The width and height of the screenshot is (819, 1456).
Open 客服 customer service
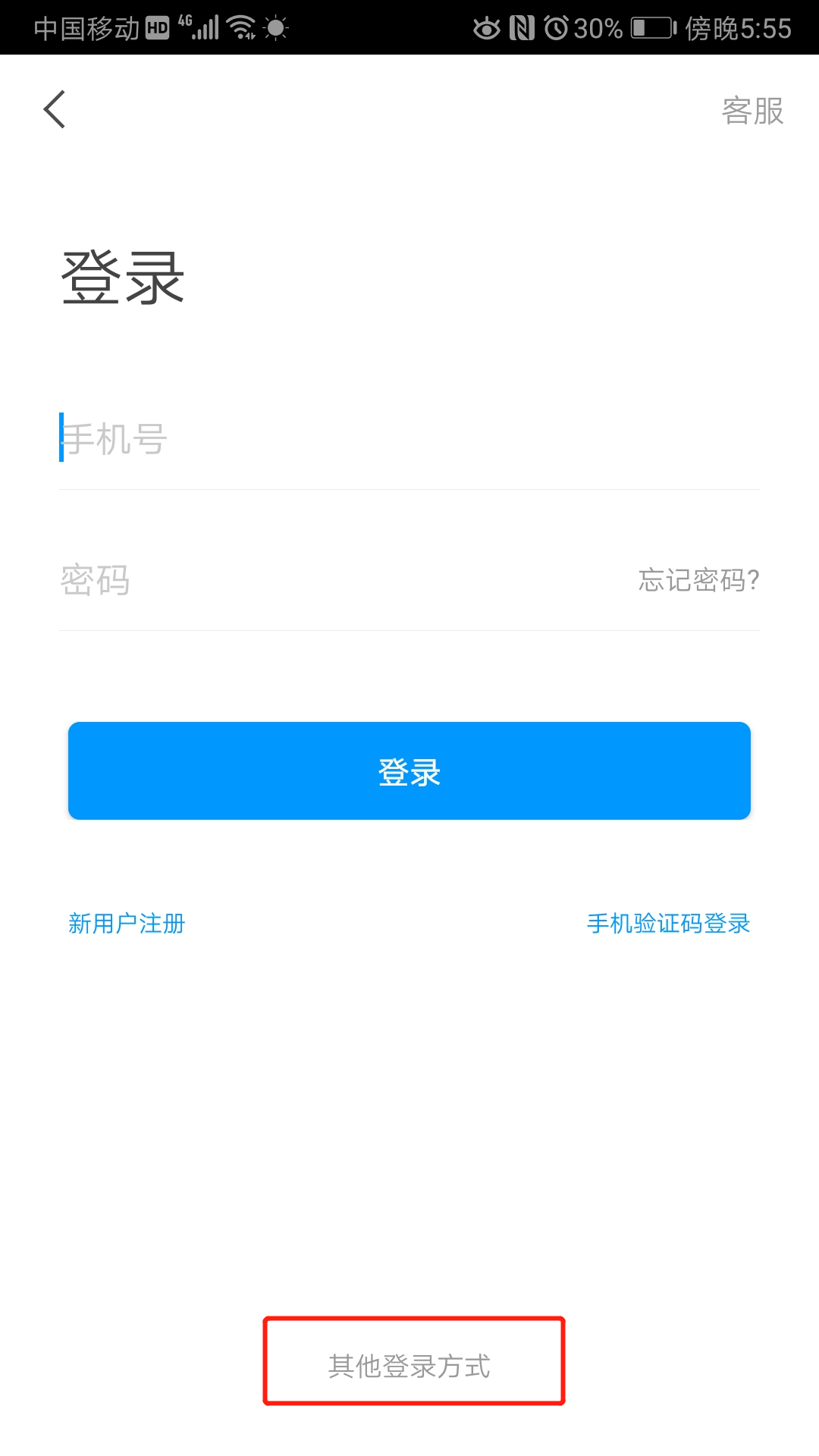(752, 111)
